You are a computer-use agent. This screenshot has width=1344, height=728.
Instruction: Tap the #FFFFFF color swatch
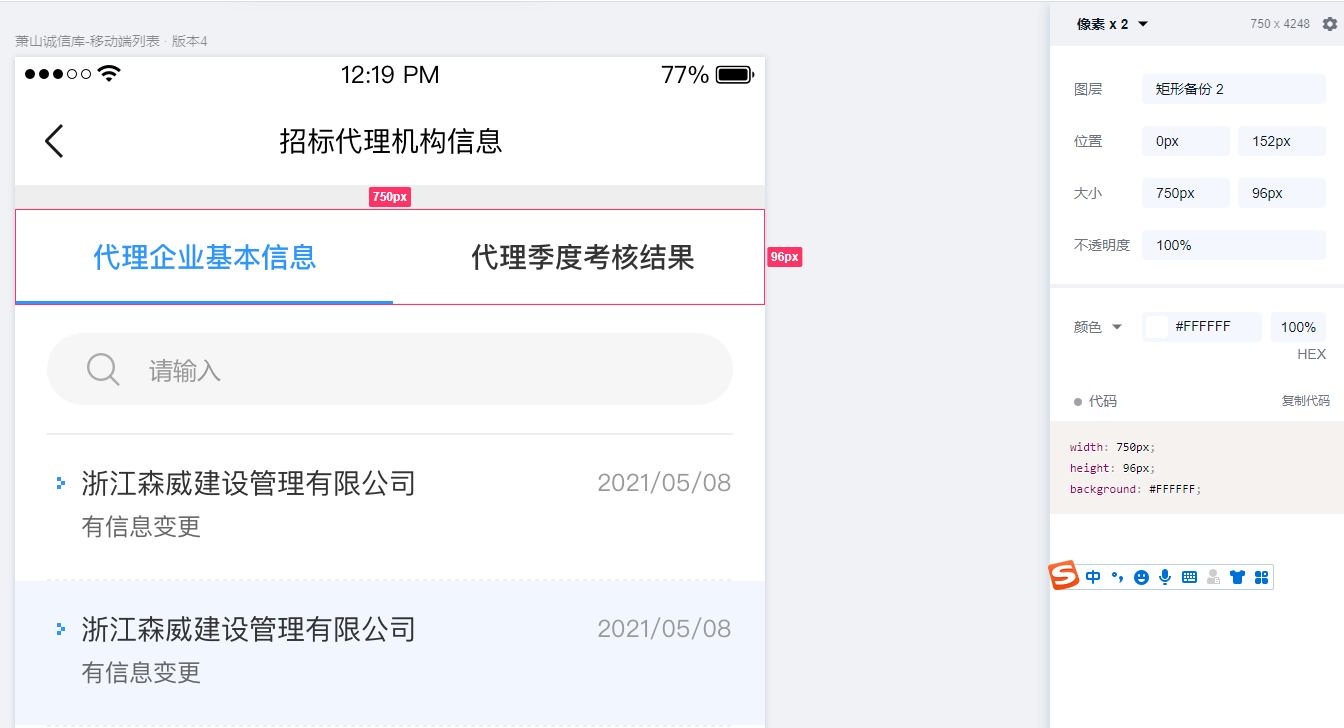pyautogui.click(x=1156, y=327)
